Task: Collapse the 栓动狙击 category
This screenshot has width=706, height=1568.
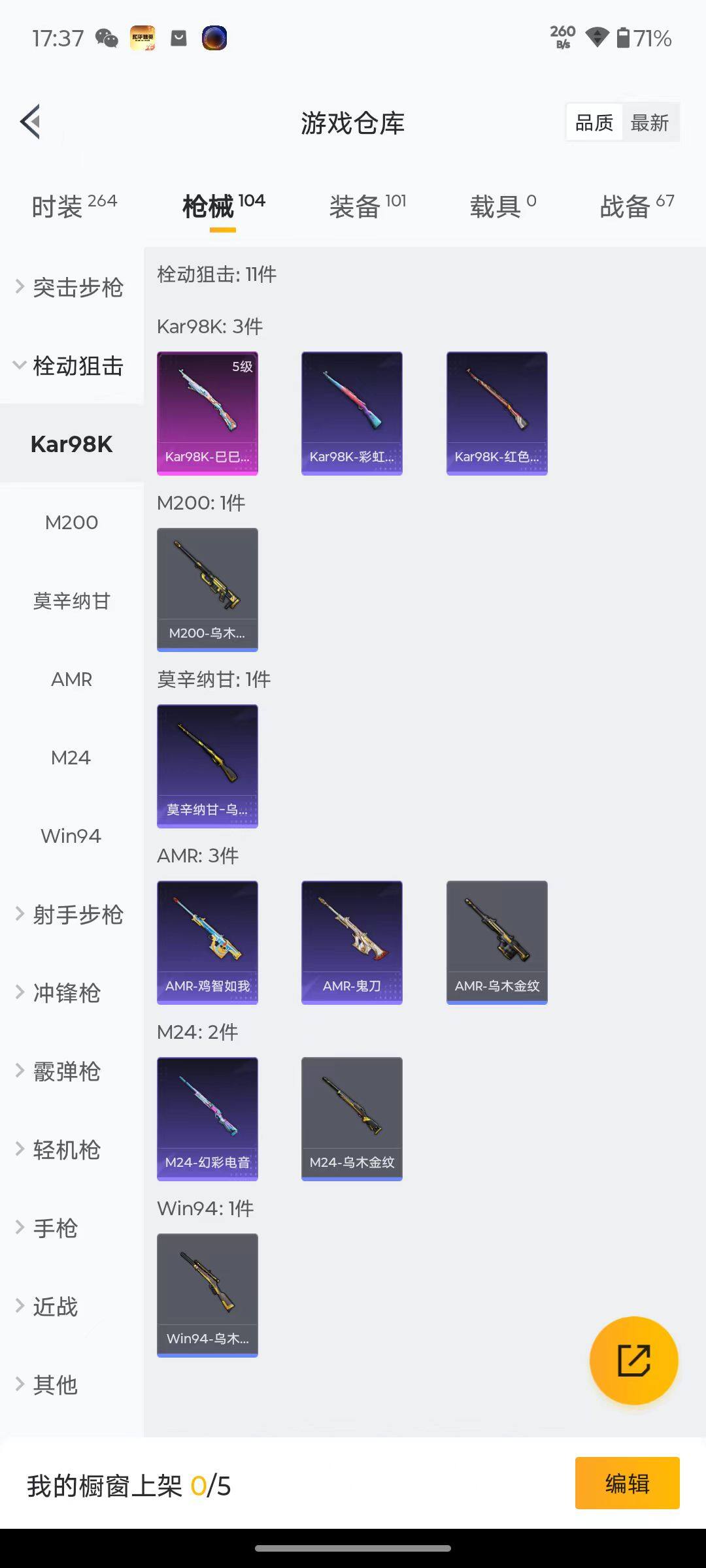Action: point(71,366)
